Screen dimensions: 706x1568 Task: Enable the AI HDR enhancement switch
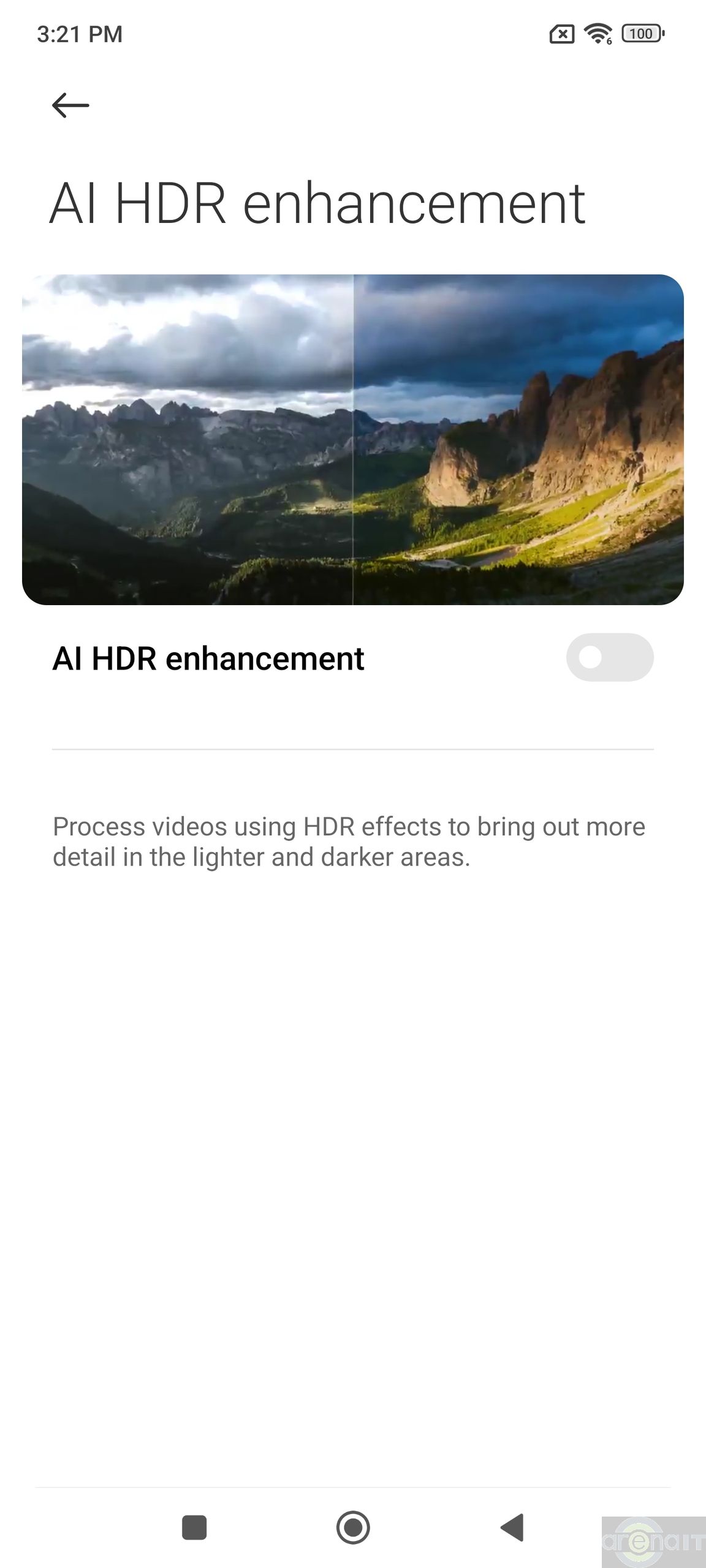[609, 658]
